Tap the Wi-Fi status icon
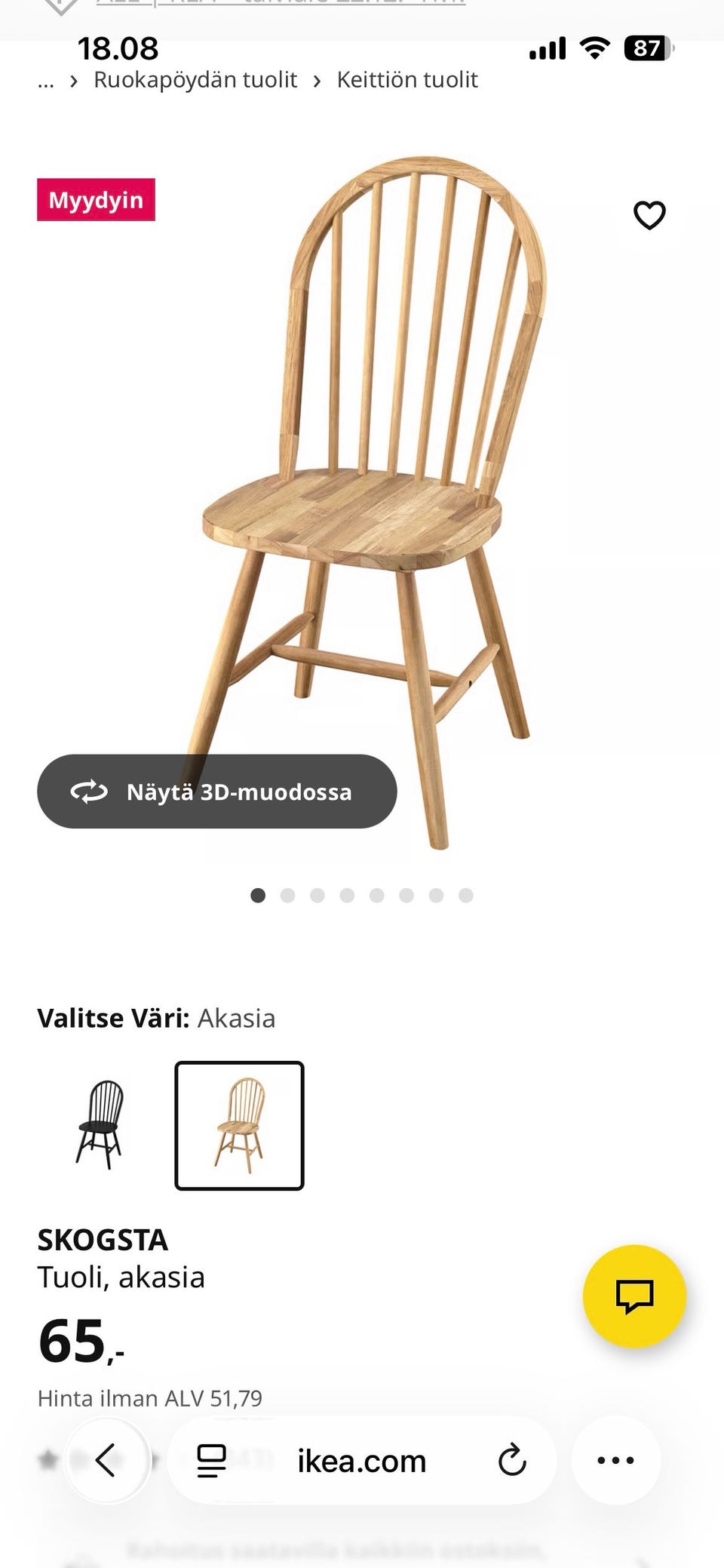Screen dimensions: 724x1568 (594, 48)
